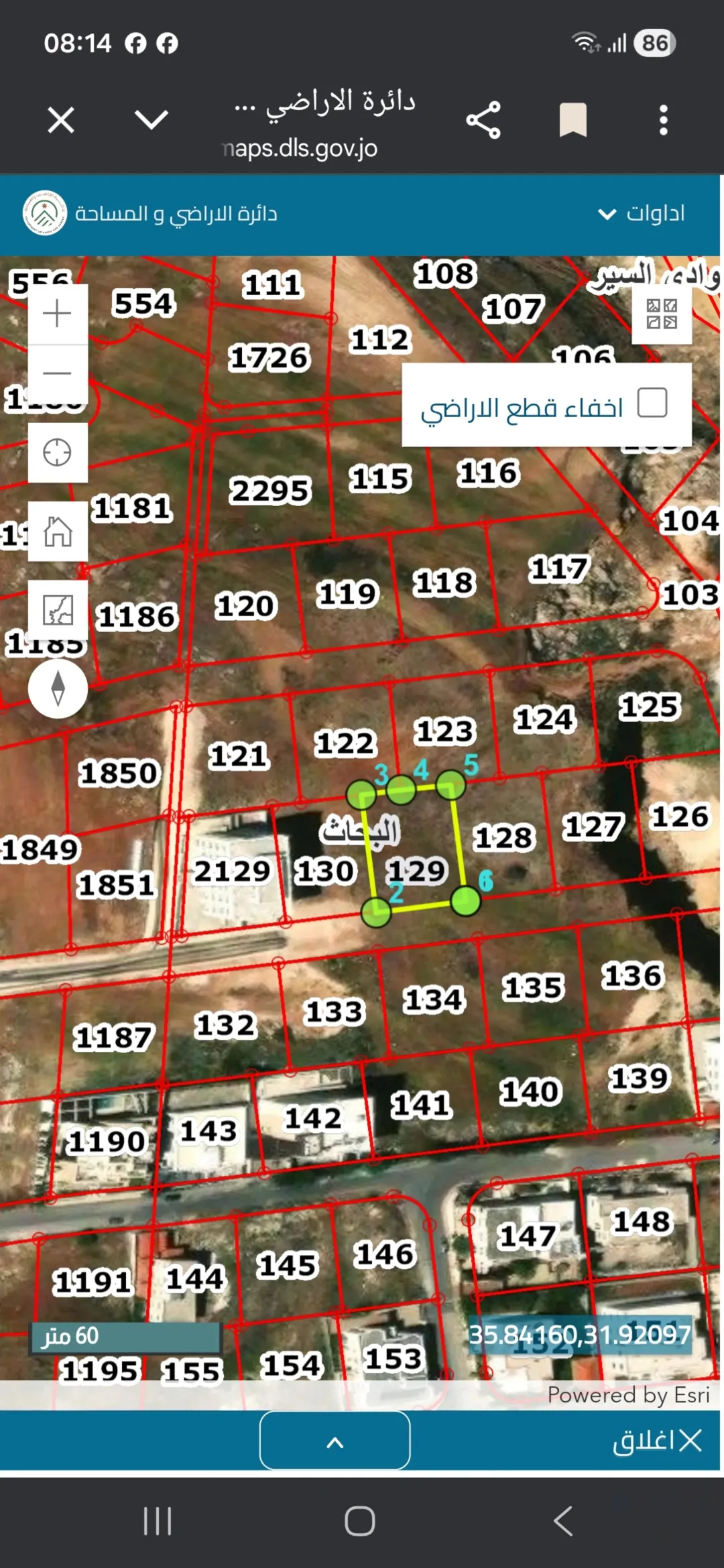Check the اخفاء قطع الاراضي checkbox
The width and height of the screenshot is (724, 1568).
(x=652, y=403)
